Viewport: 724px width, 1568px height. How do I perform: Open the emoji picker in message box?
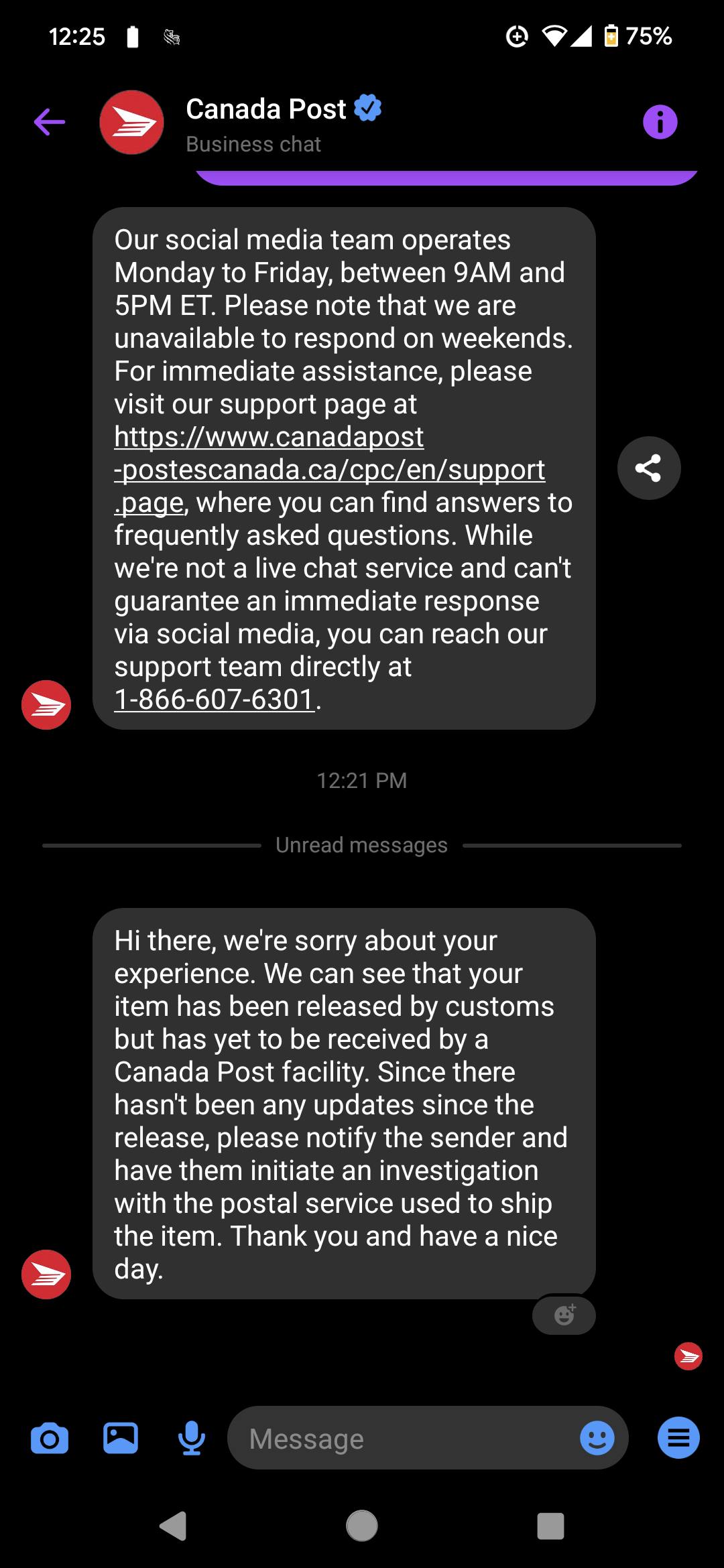[x=597, y=1438]
